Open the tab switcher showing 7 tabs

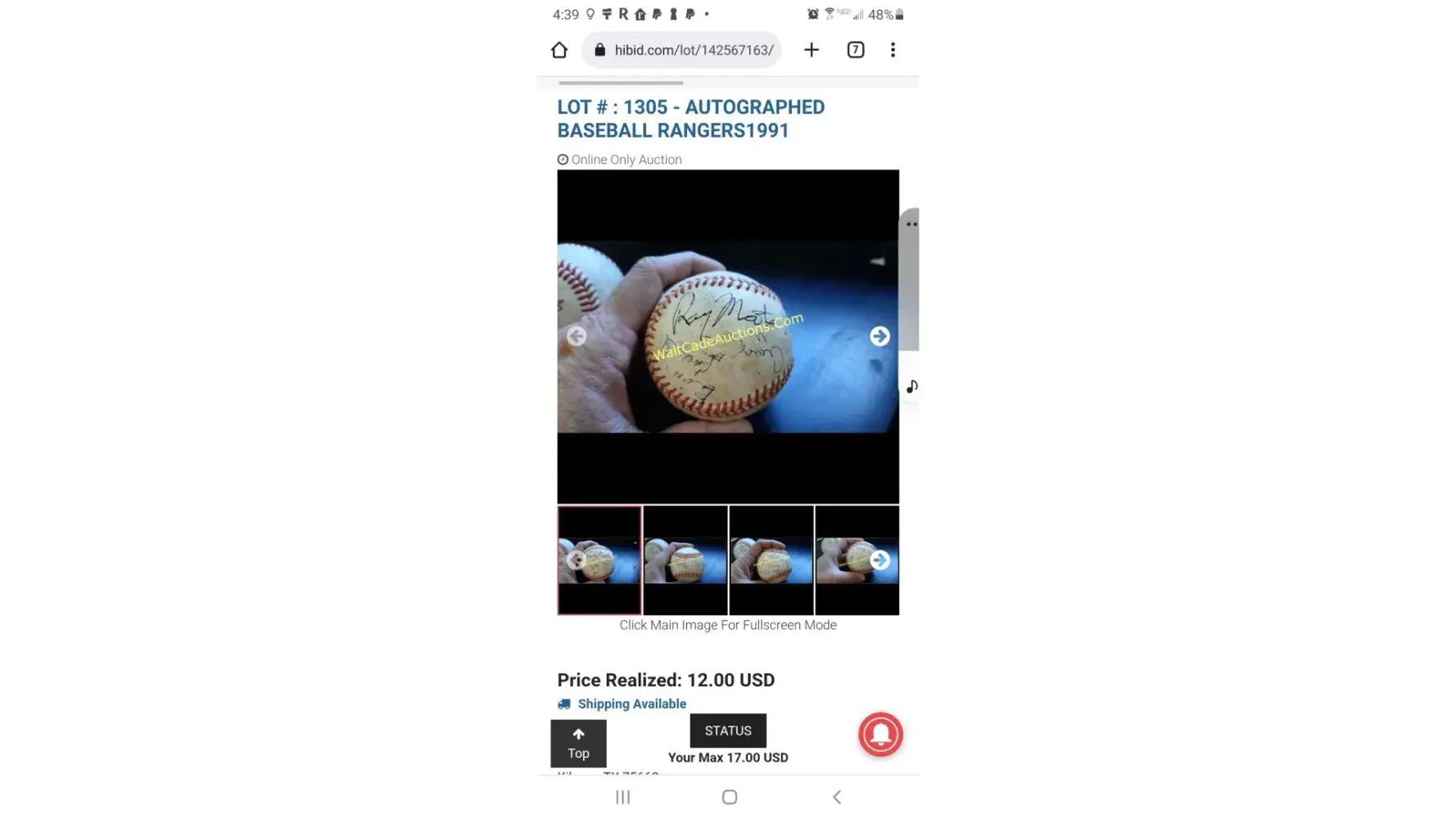(855, 50)
